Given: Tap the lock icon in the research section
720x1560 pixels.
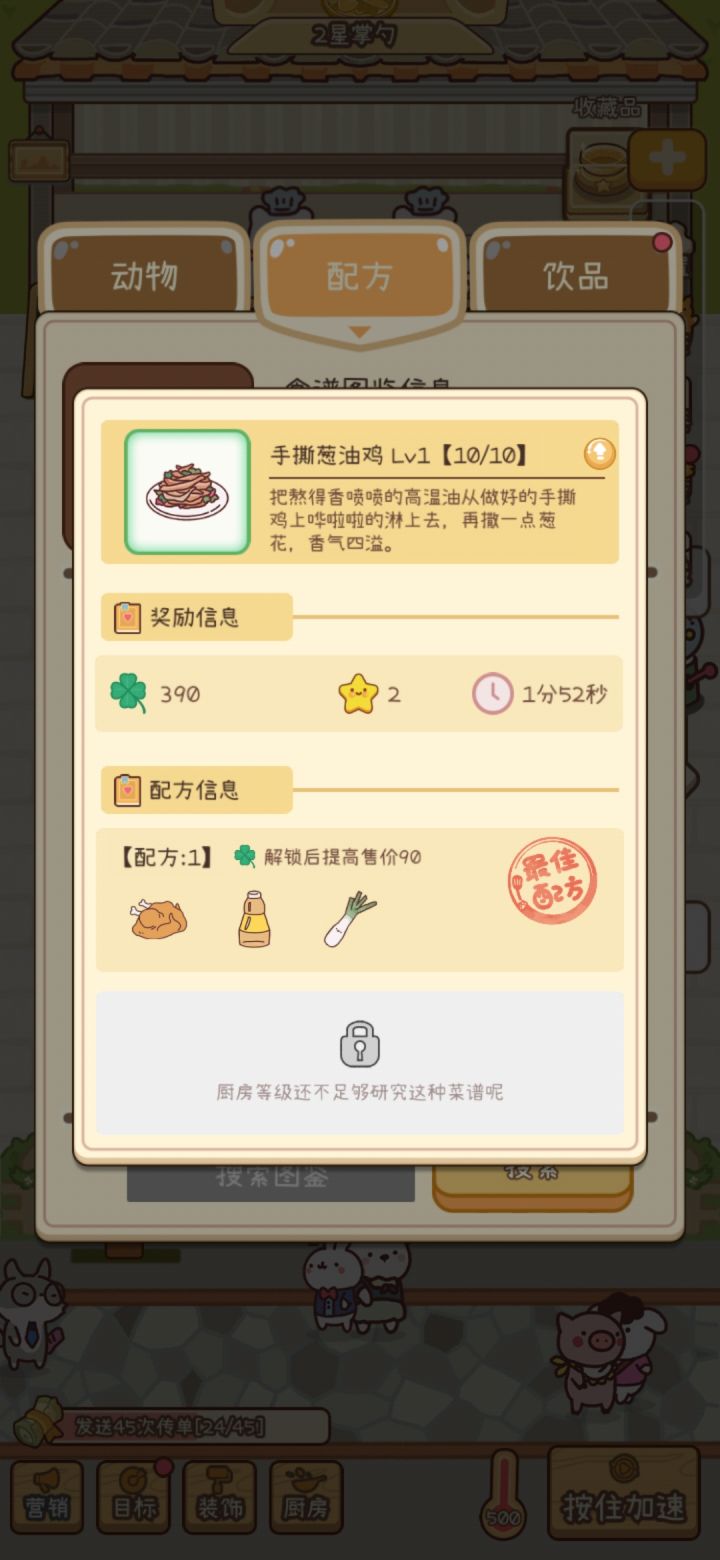Looking at the screenshot, I should point(359,1046).
